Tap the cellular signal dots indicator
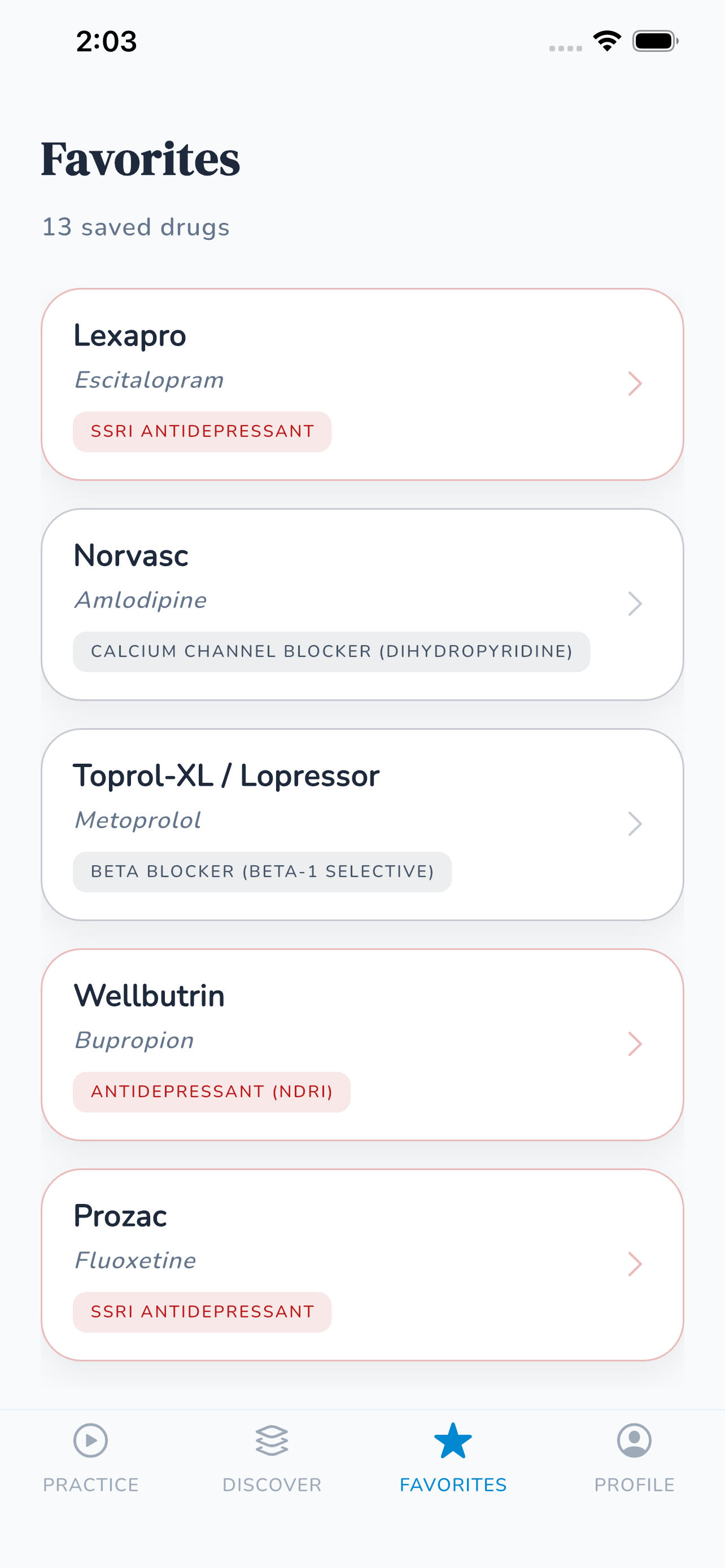 point(566,47)
